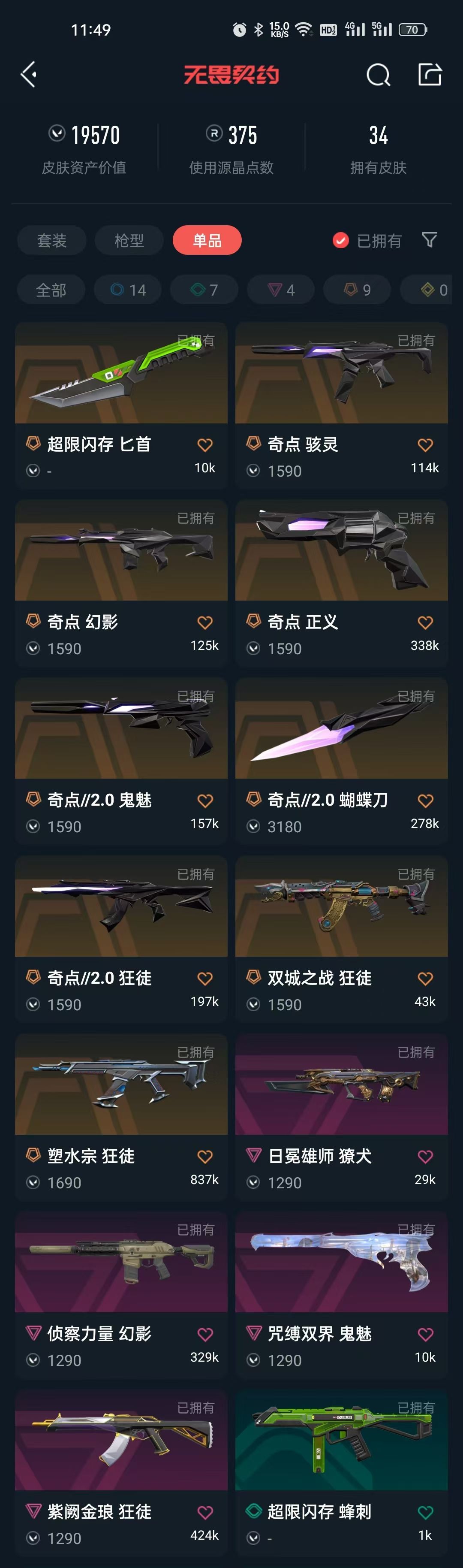Go back using the top-left arrow

[x=29, y=75]
